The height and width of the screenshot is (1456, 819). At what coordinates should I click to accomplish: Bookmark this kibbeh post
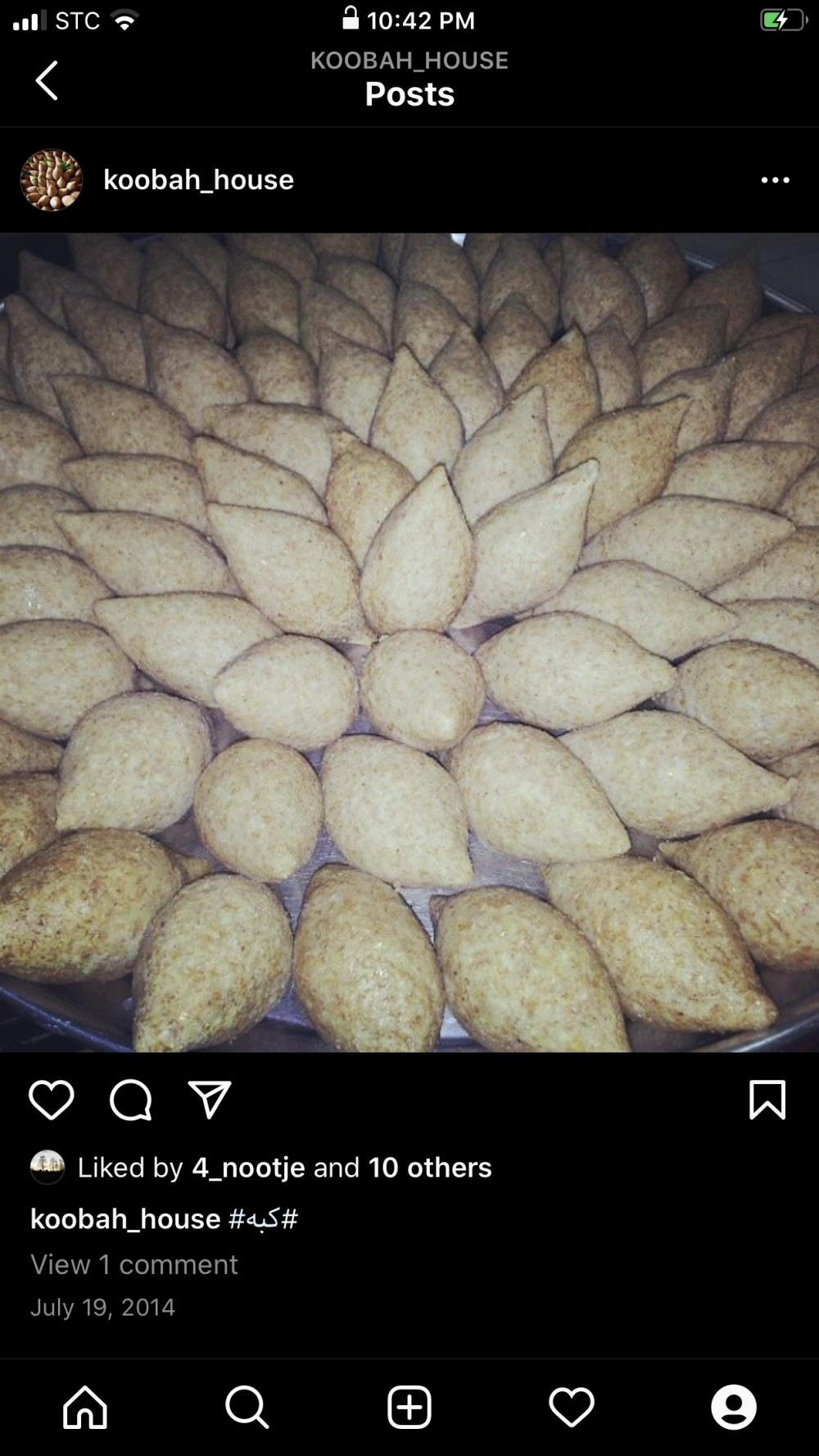pyautogui.click(x=767, y=1100)
